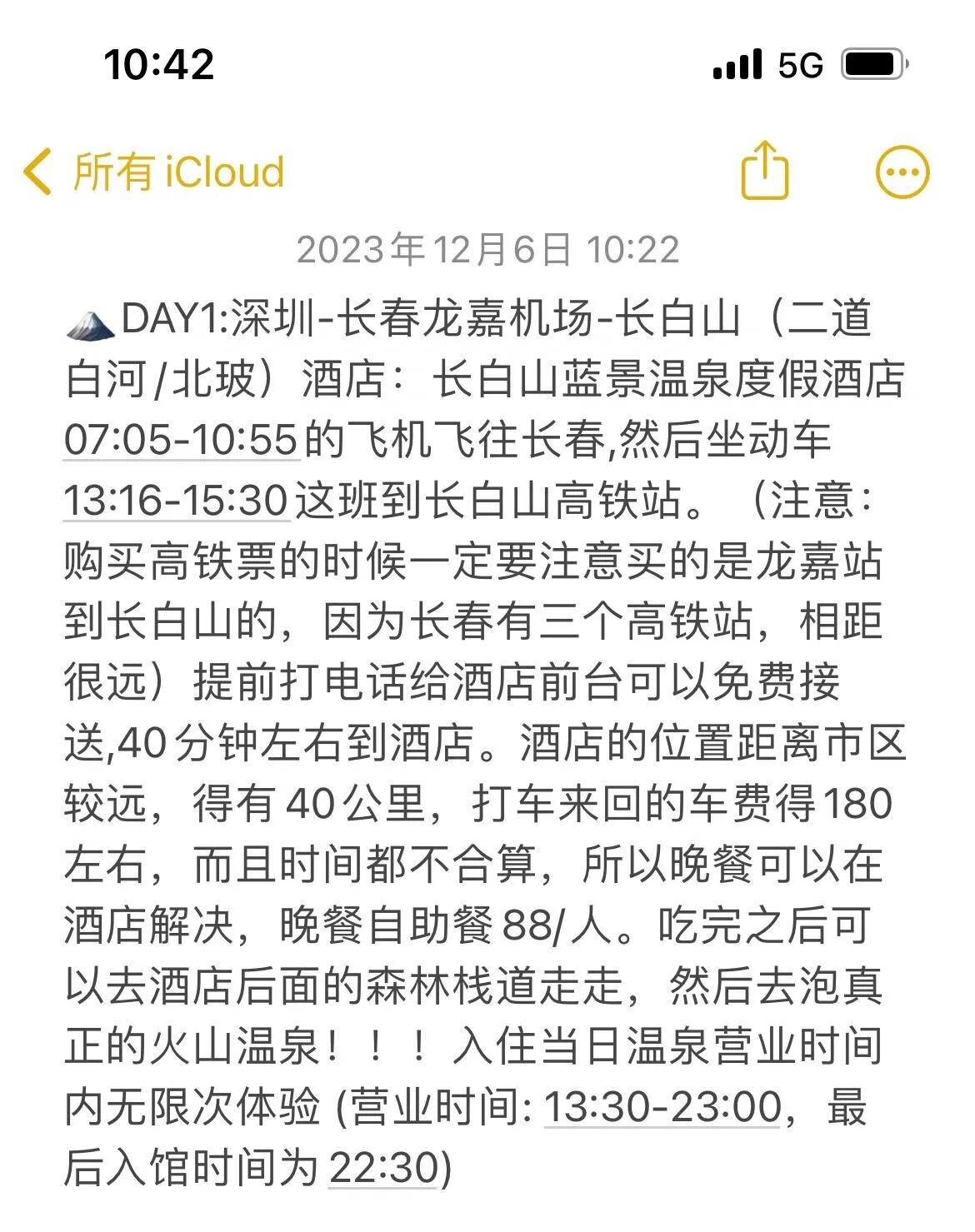Tap the 07:05-10:55 flight time link
975x1232 pixels.
click(x=182, y=441)
